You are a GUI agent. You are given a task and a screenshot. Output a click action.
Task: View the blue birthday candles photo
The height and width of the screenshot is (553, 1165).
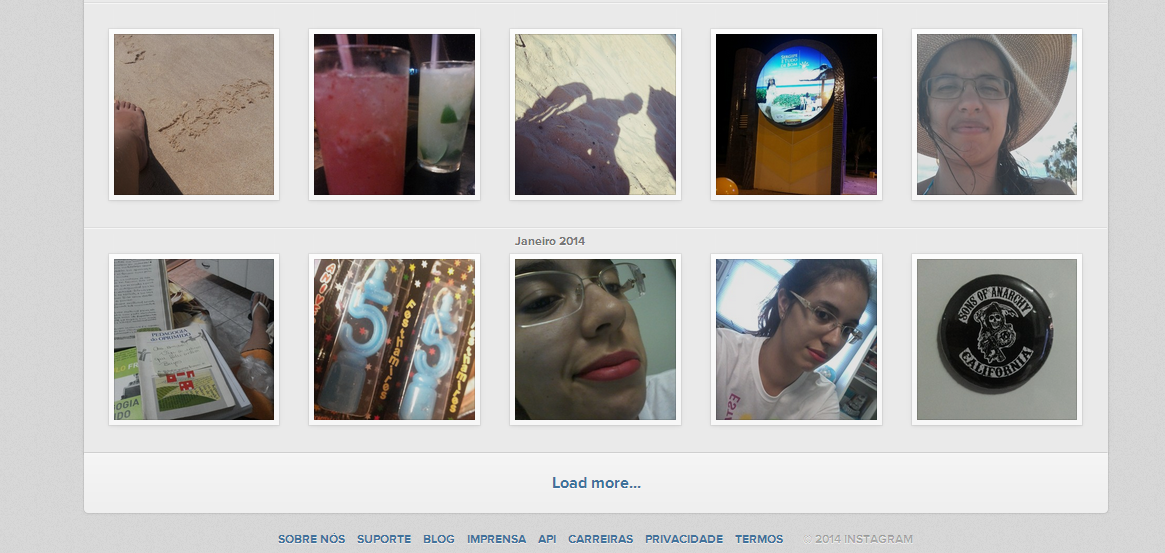[x=394, y=339]
